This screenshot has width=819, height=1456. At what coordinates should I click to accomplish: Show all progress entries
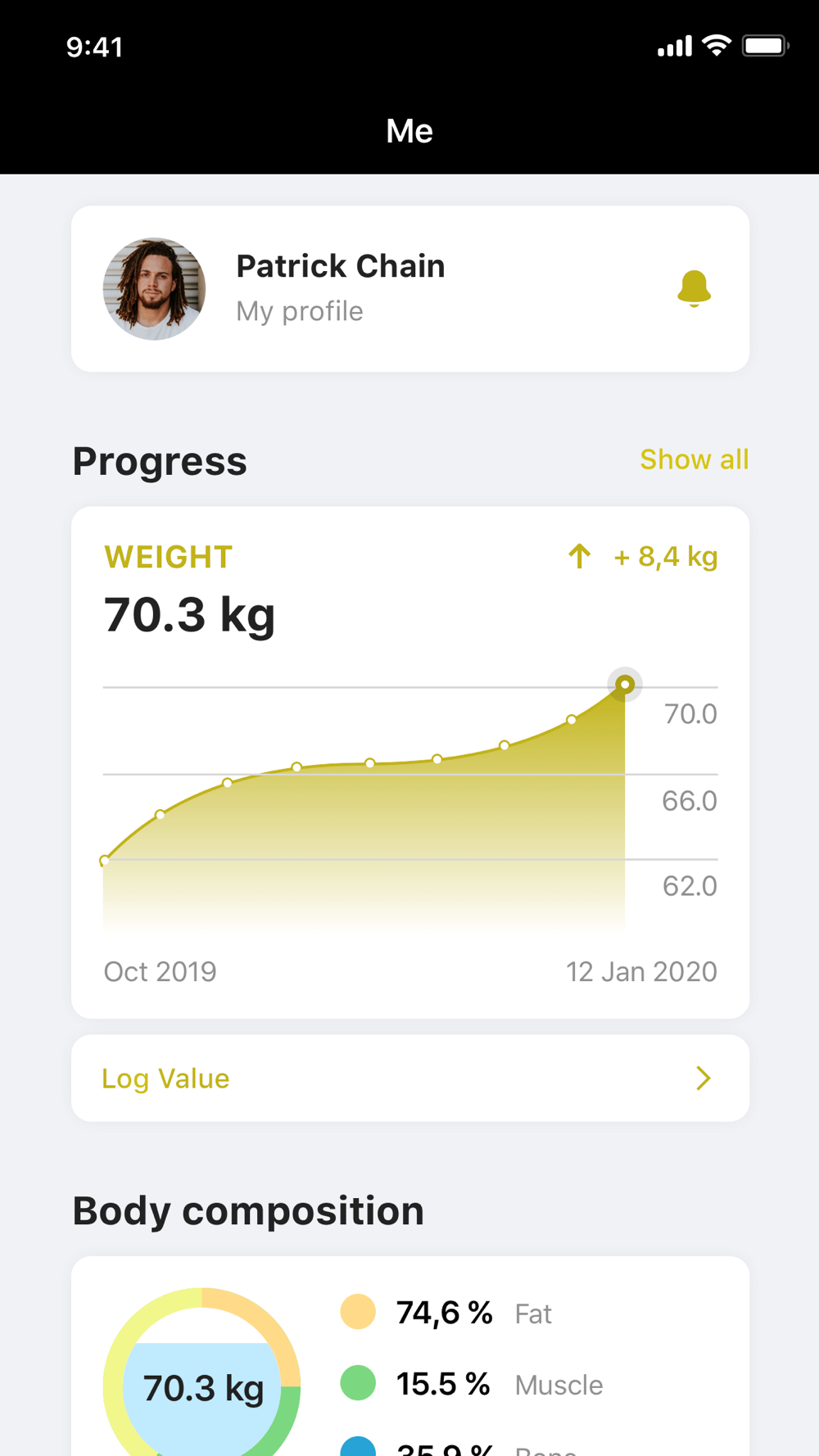[694, 459]
